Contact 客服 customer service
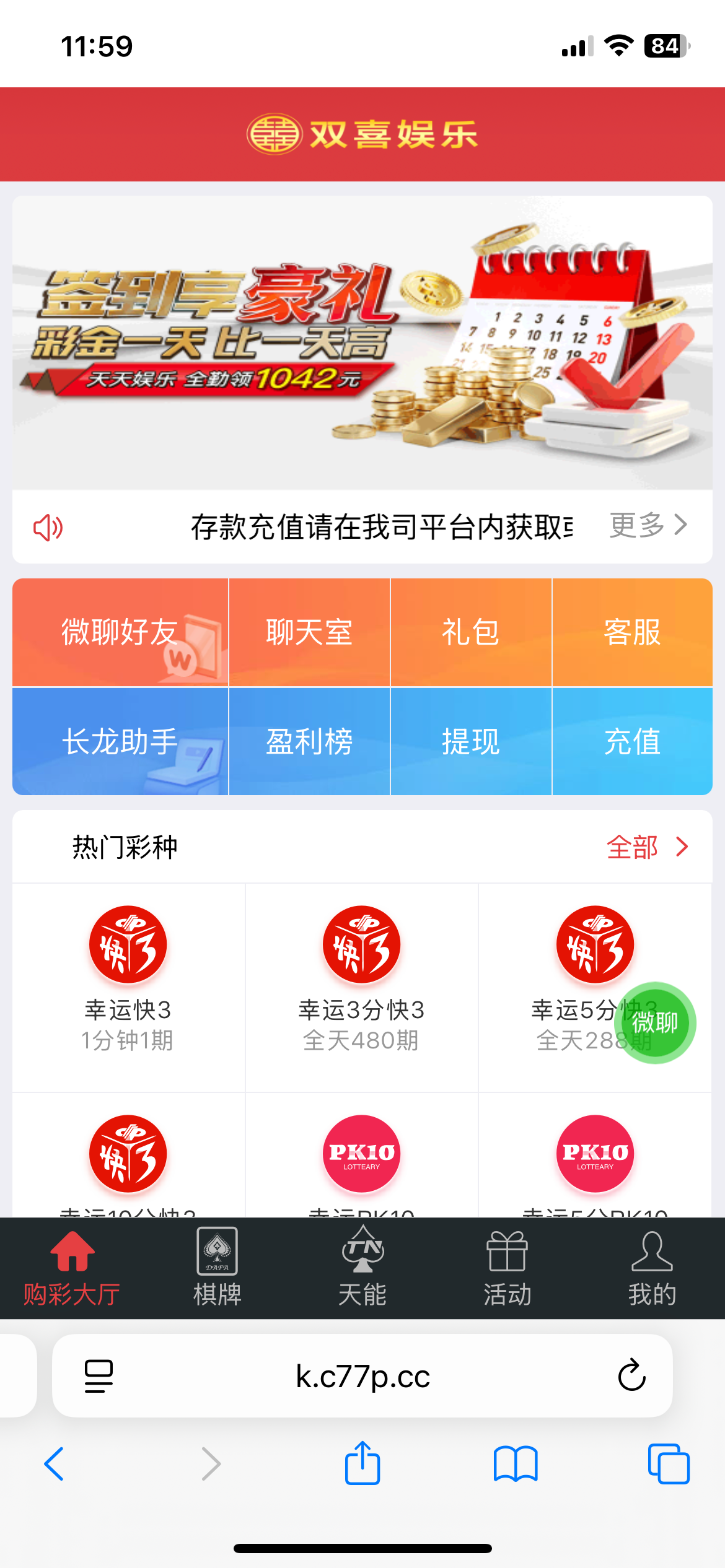The width and height of the screenshot is (725, 1568). [x=632, y=632]
